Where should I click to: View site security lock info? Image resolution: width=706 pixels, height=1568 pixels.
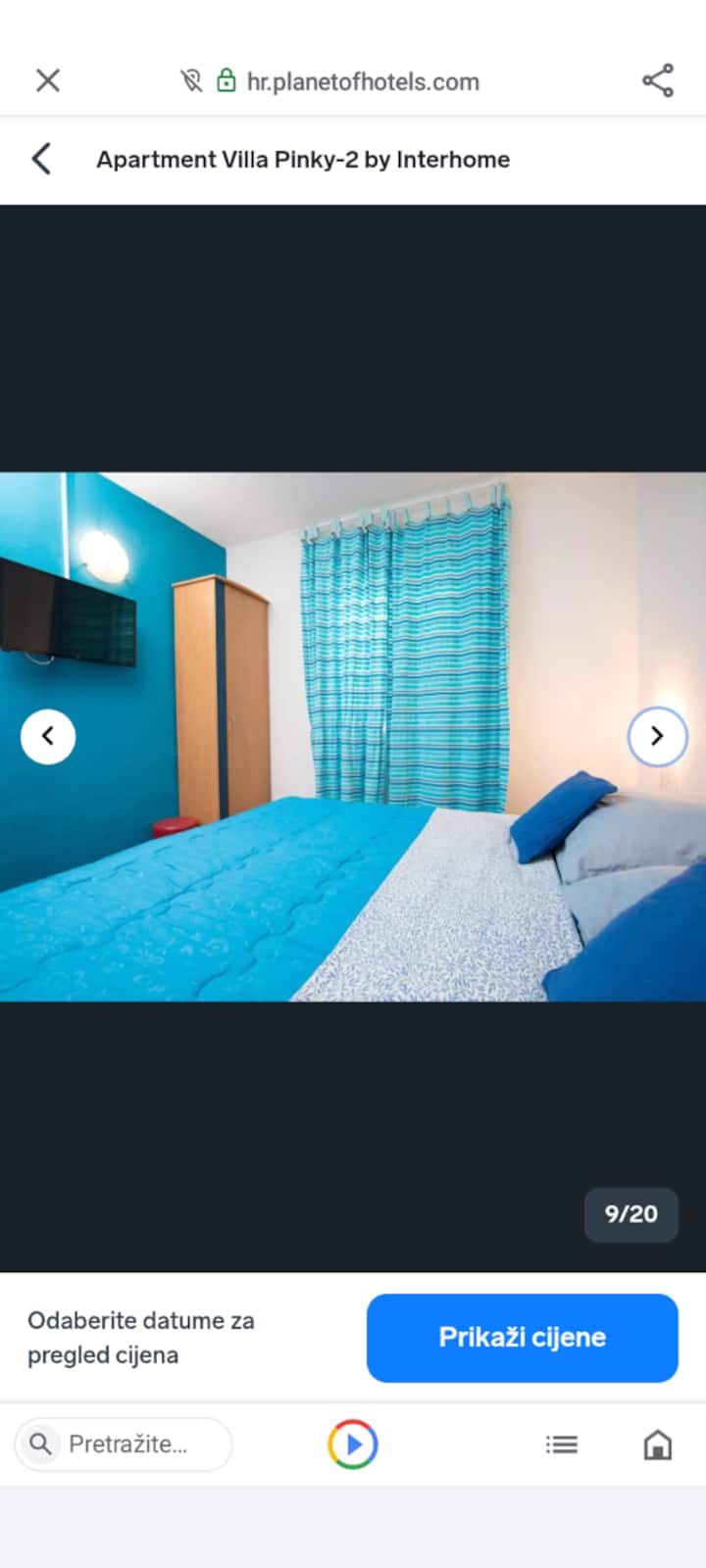[227, 80]
